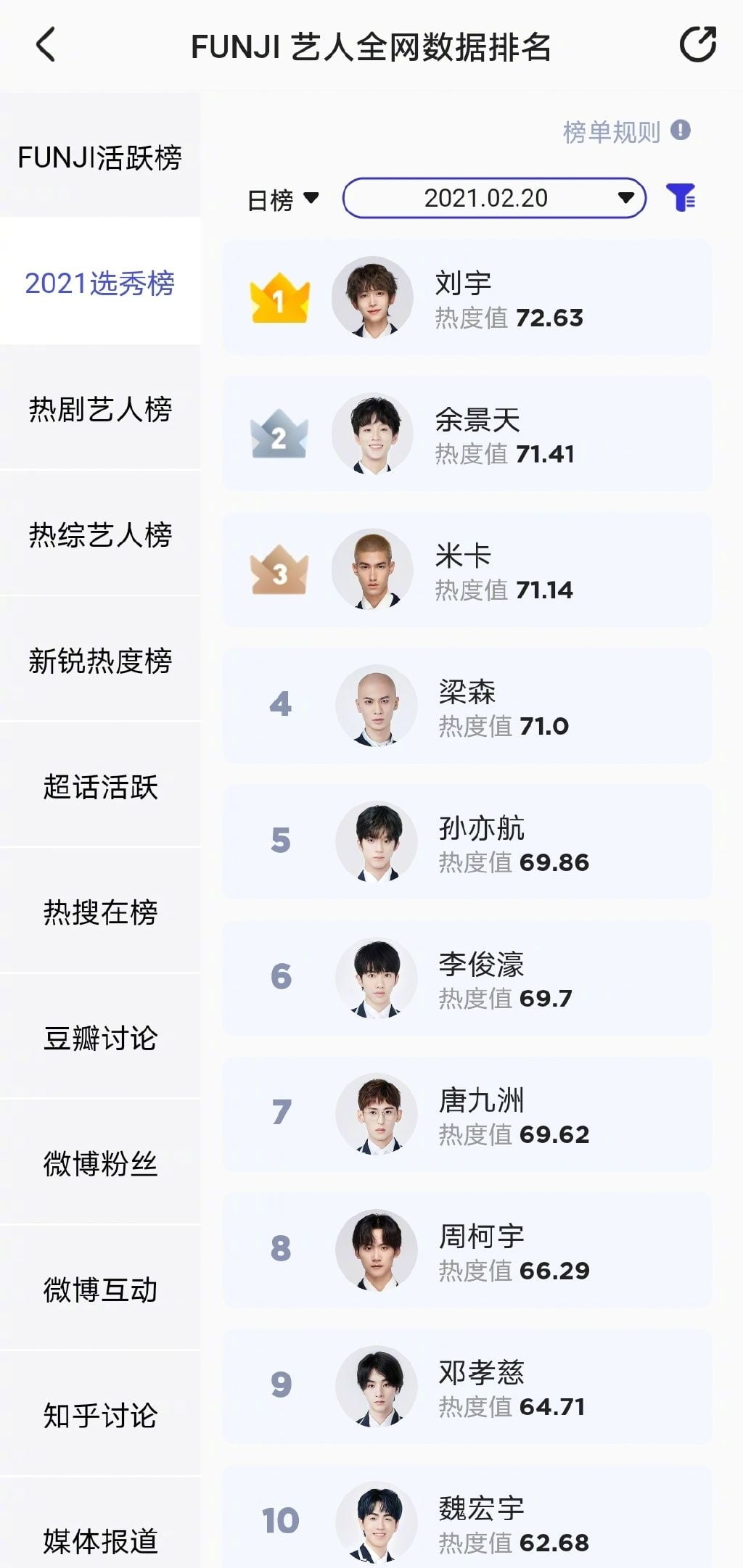Open 邓孝慈's ranking entry
Image resolution: width=743 pixels, height=1568 pixels.
coord(467,1387)
